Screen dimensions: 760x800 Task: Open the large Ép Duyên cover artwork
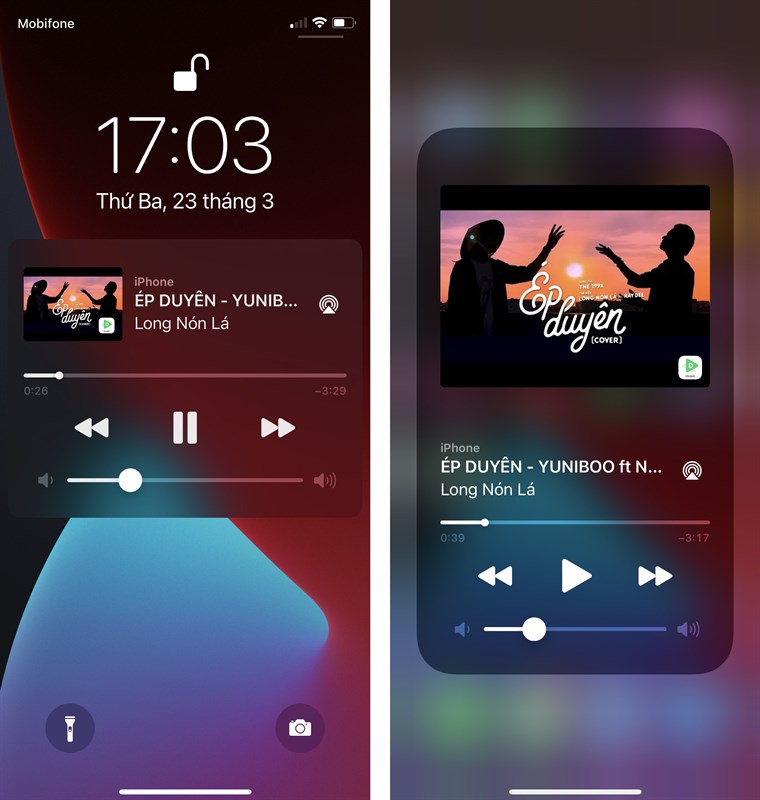575,285
